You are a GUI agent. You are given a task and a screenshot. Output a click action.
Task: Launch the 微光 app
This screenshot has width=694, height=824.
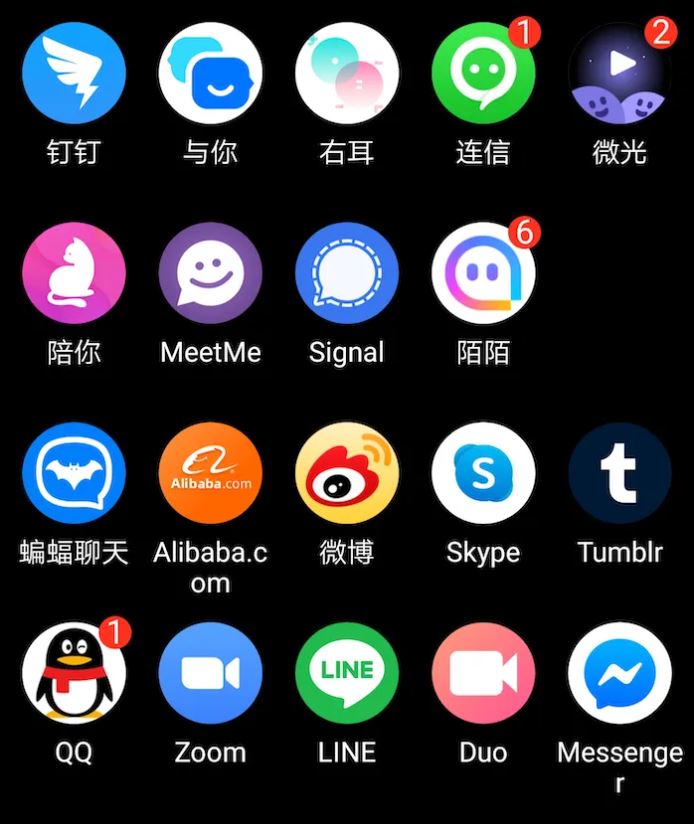point(620,73)
